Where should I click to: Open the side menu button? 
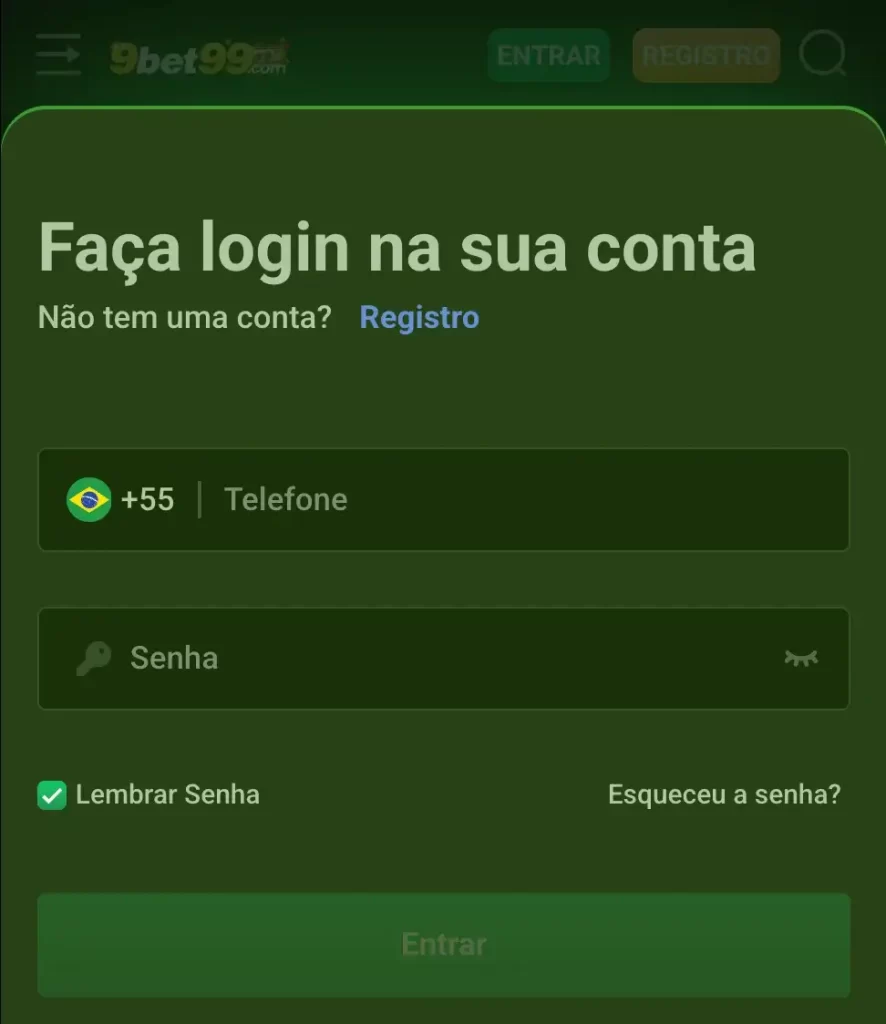[x=58, y=55]
